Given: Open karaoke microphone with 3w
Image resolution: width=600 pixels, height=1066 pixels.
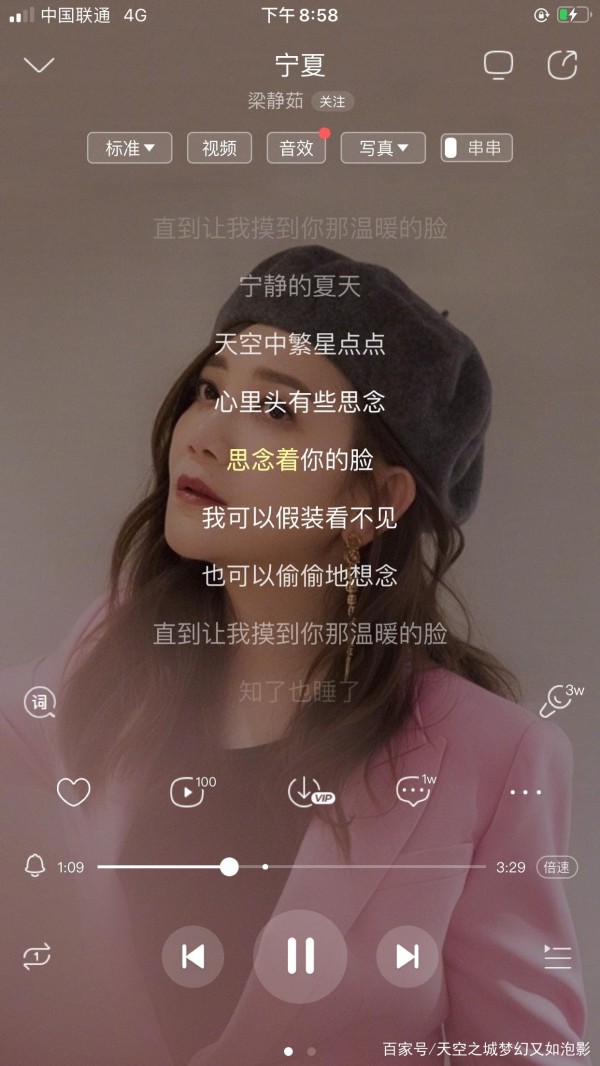Looking at the screenshot, I should point(556,702).
